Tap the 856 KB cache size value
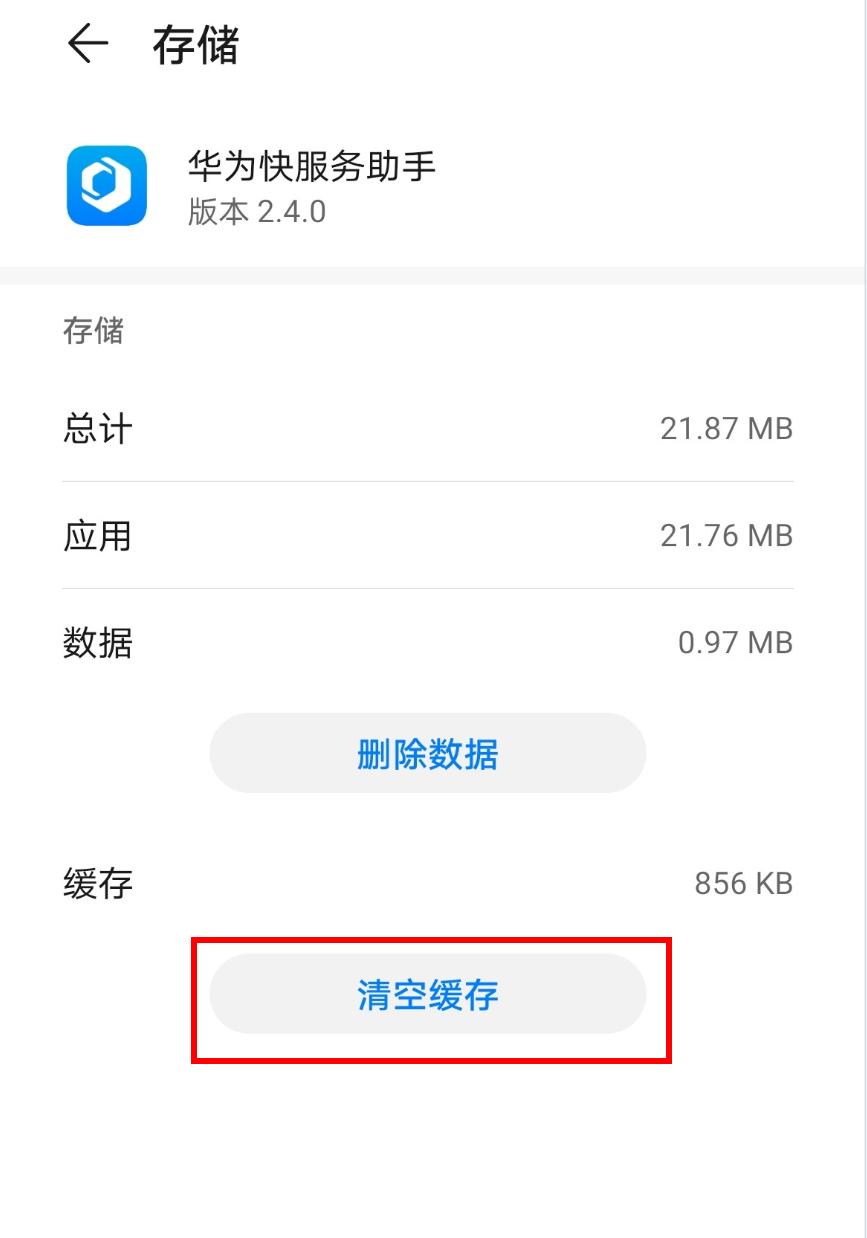Screen dimensions: 867x1238 (744, 883)
